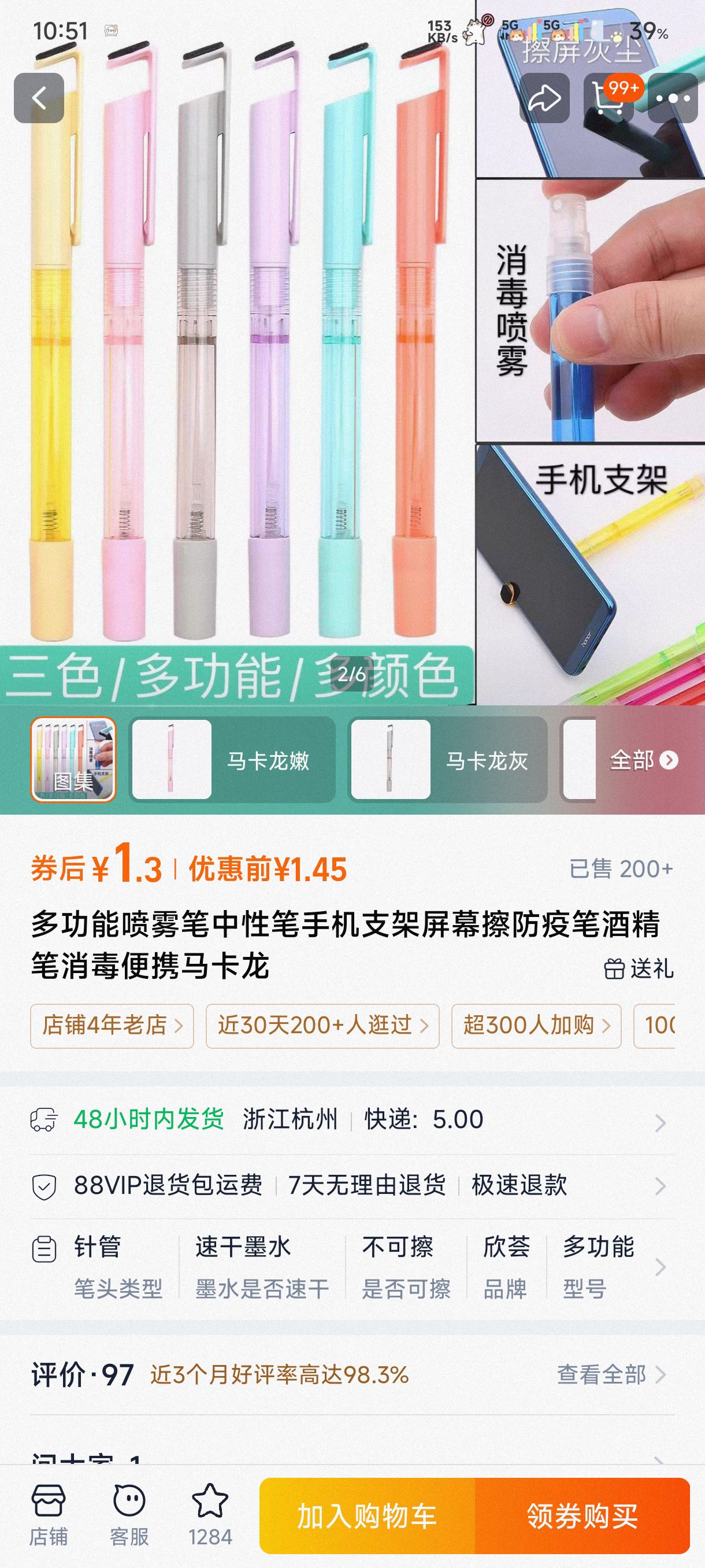Add item to cart with 加入购物车

tap(367, 1515)
